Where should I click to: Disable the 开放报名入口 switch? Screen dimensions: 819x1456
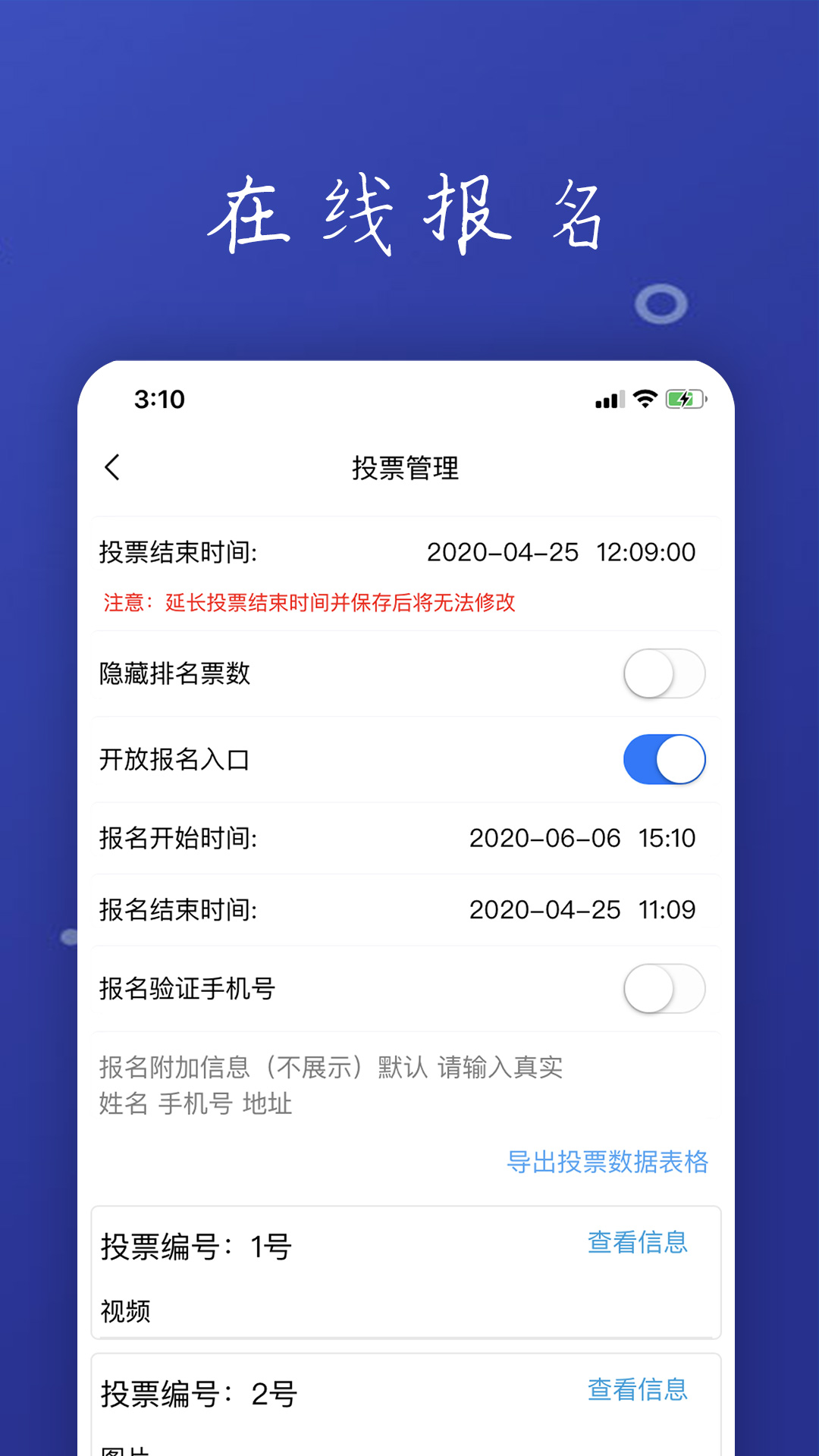pos(664,759)
